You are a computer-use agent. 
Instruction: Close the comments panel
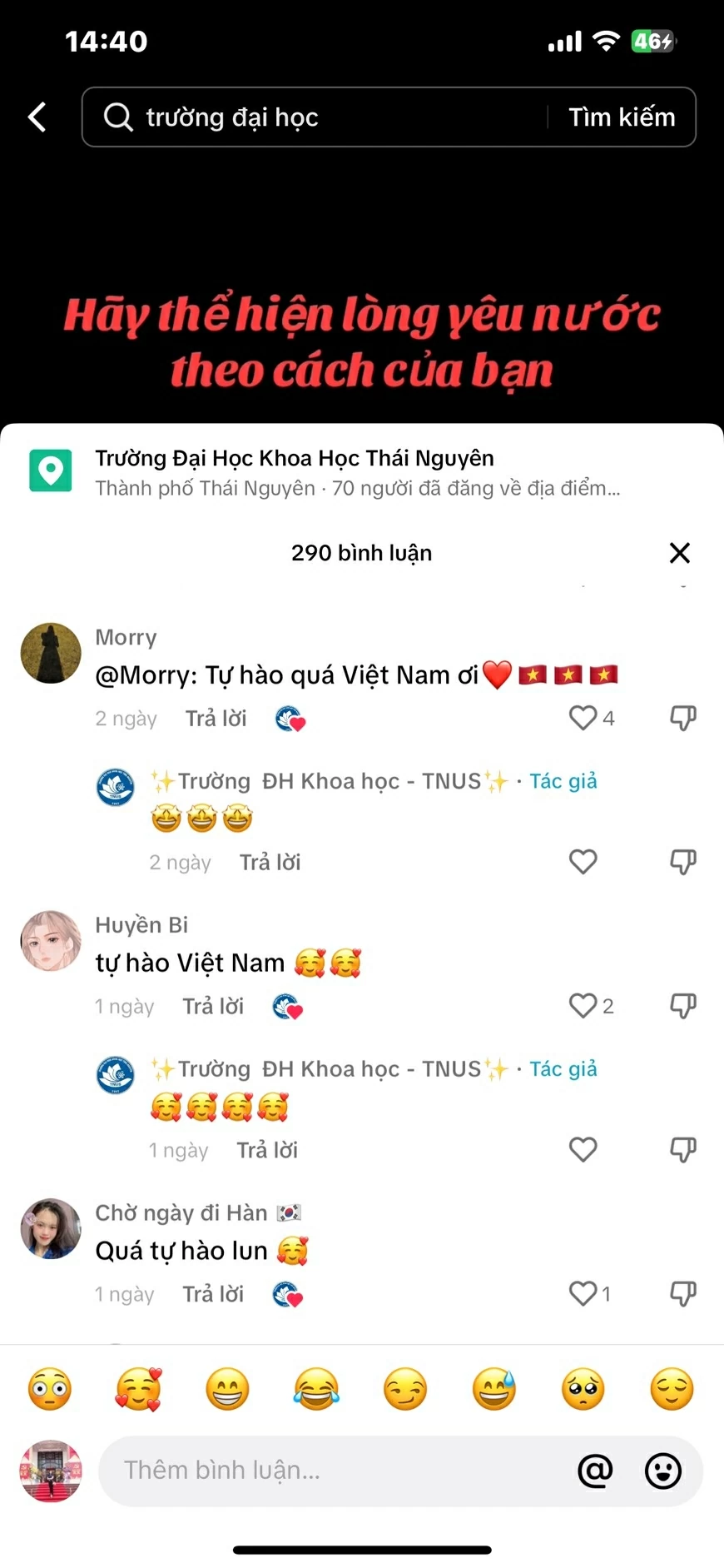coord(679,553)
